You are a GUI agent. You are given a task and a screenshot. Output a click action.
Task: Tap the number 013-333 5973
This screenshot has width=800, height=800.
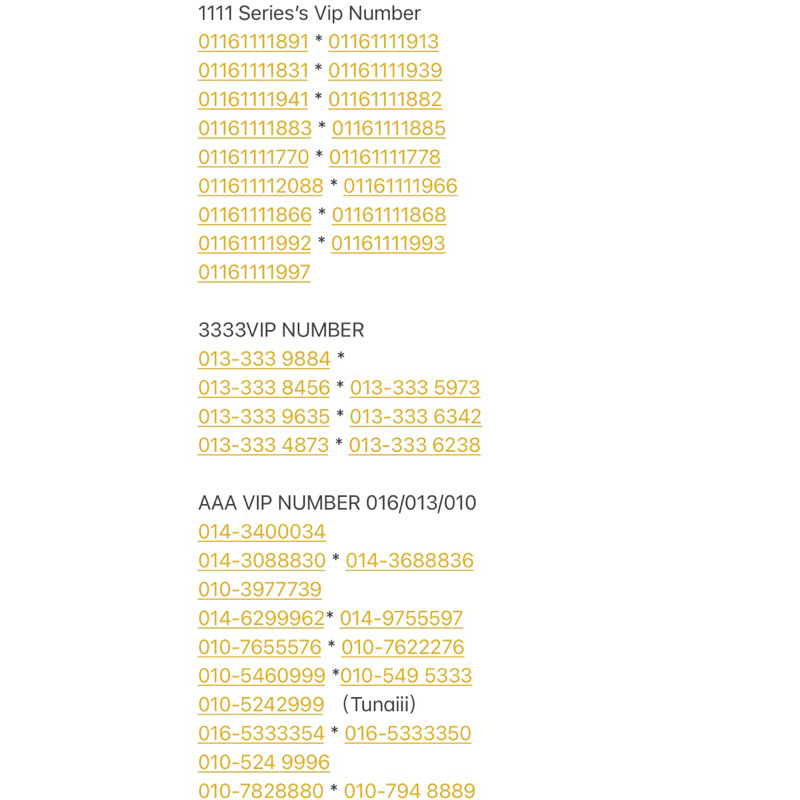(415, 388)
